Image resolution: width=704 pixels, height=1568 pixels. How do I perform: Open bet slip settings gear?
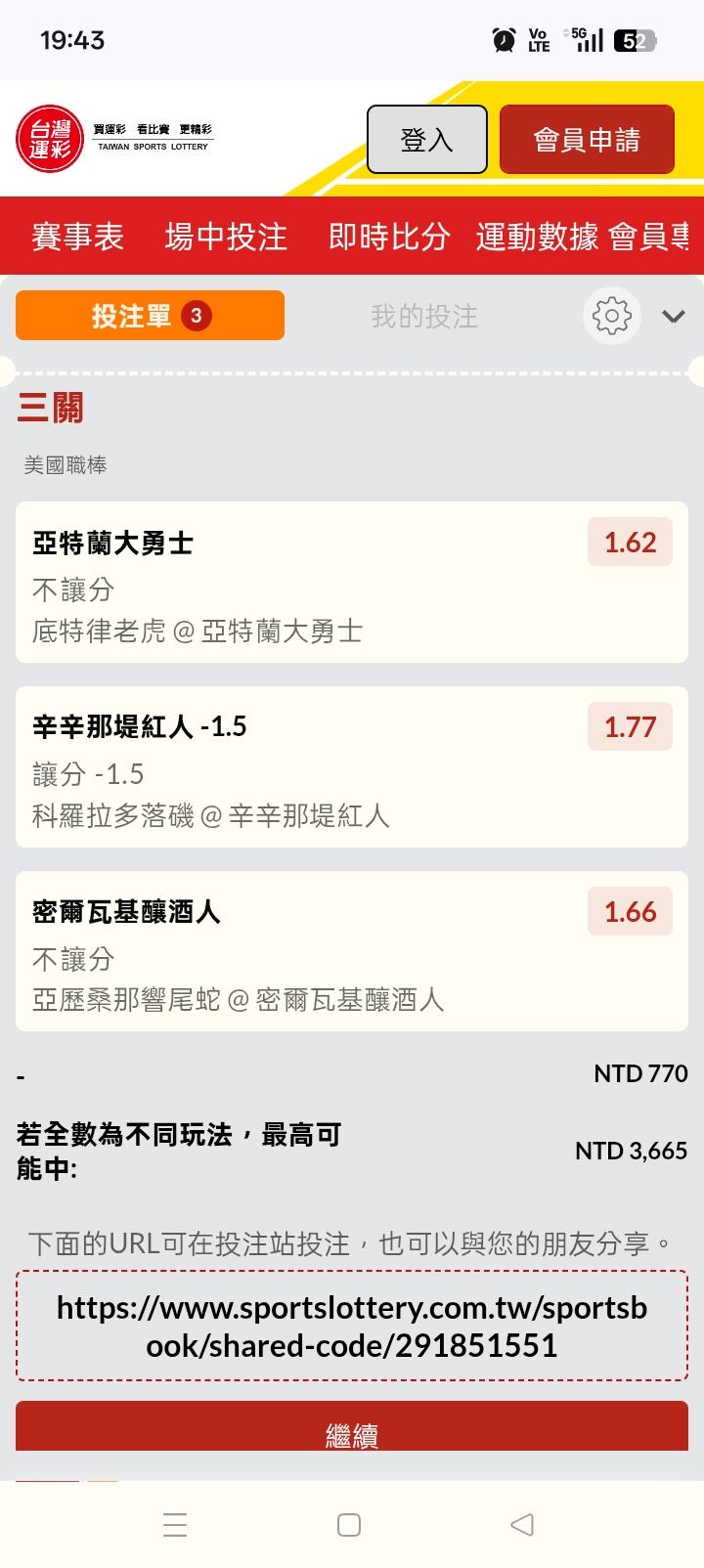[612, 316]
